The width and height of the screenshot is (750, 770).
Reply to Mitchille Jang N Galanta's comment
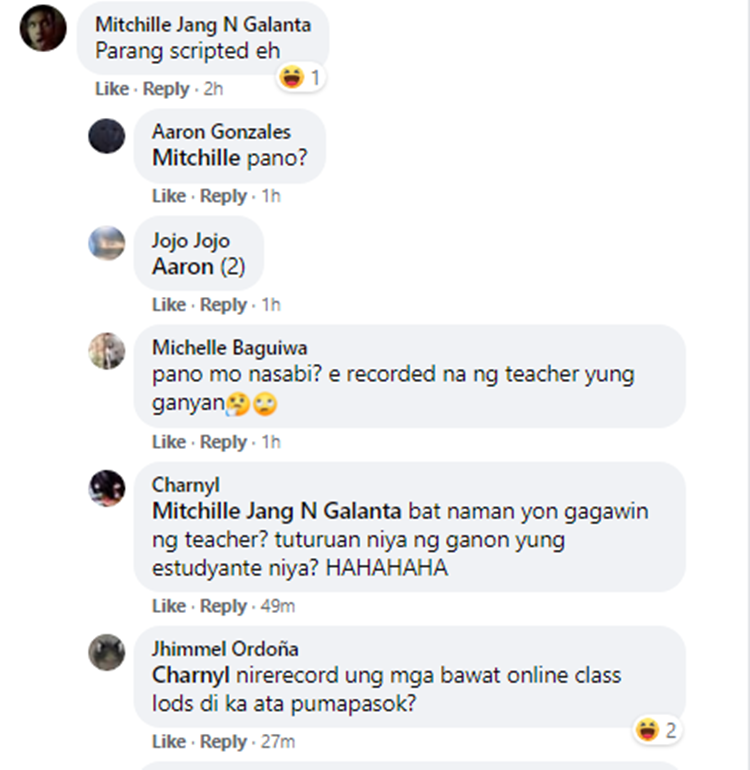(165, 89)
